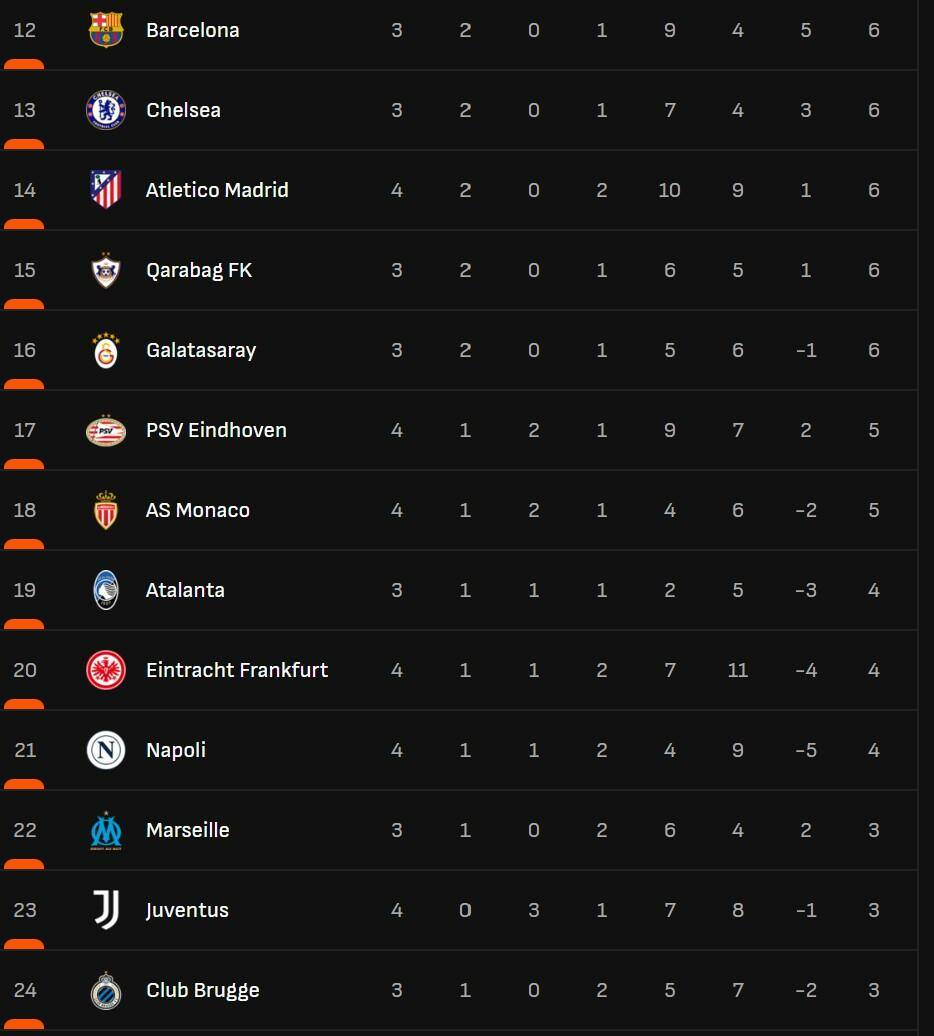Select the Juventus row
This screenshot has width=934, height=1036.
(x=187, y=910)
